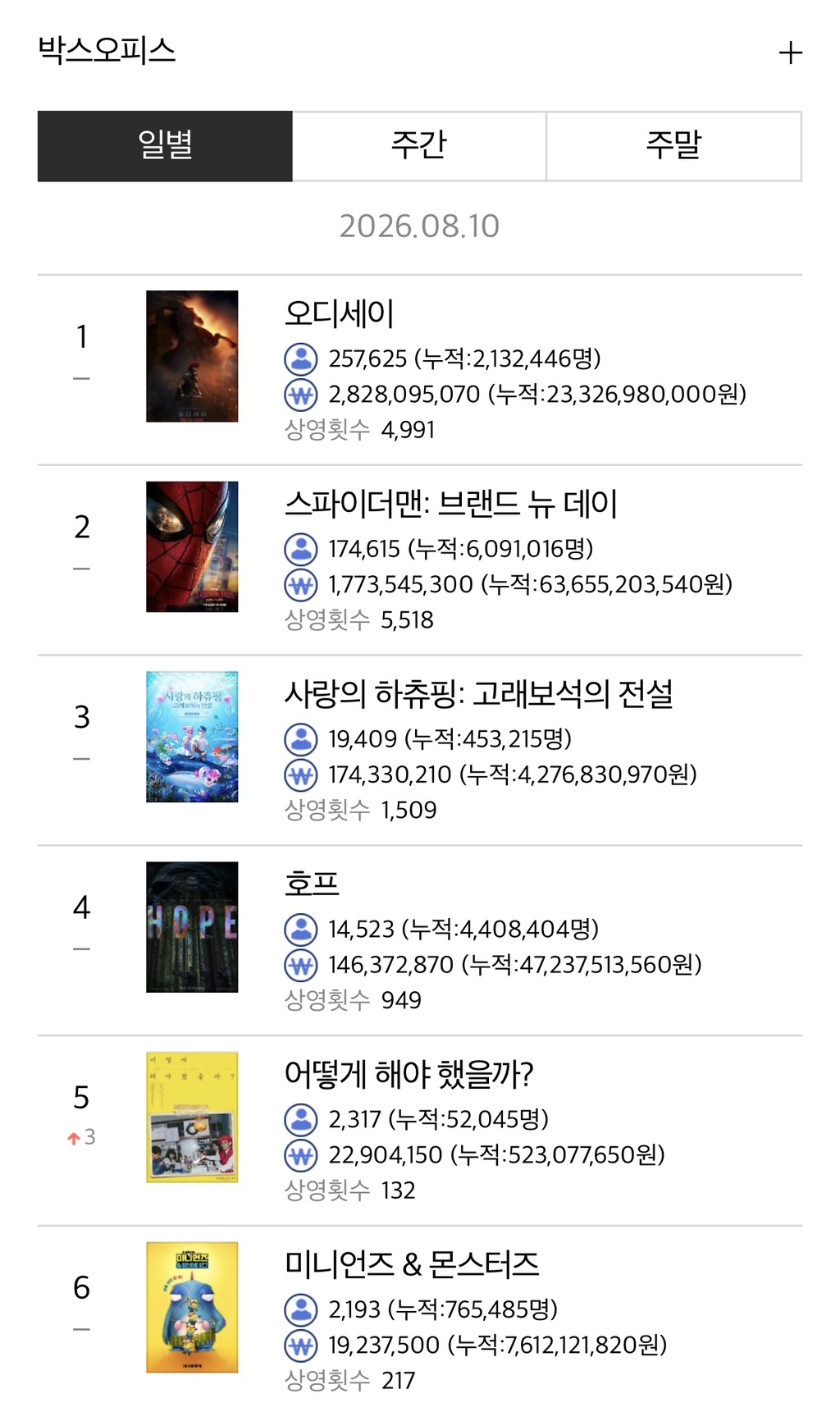The width and height of the screenshot is (840, 1412).
Task: Open 미니언즈 & 몬스터즈 movie entry
Action: coord(420,1319)
